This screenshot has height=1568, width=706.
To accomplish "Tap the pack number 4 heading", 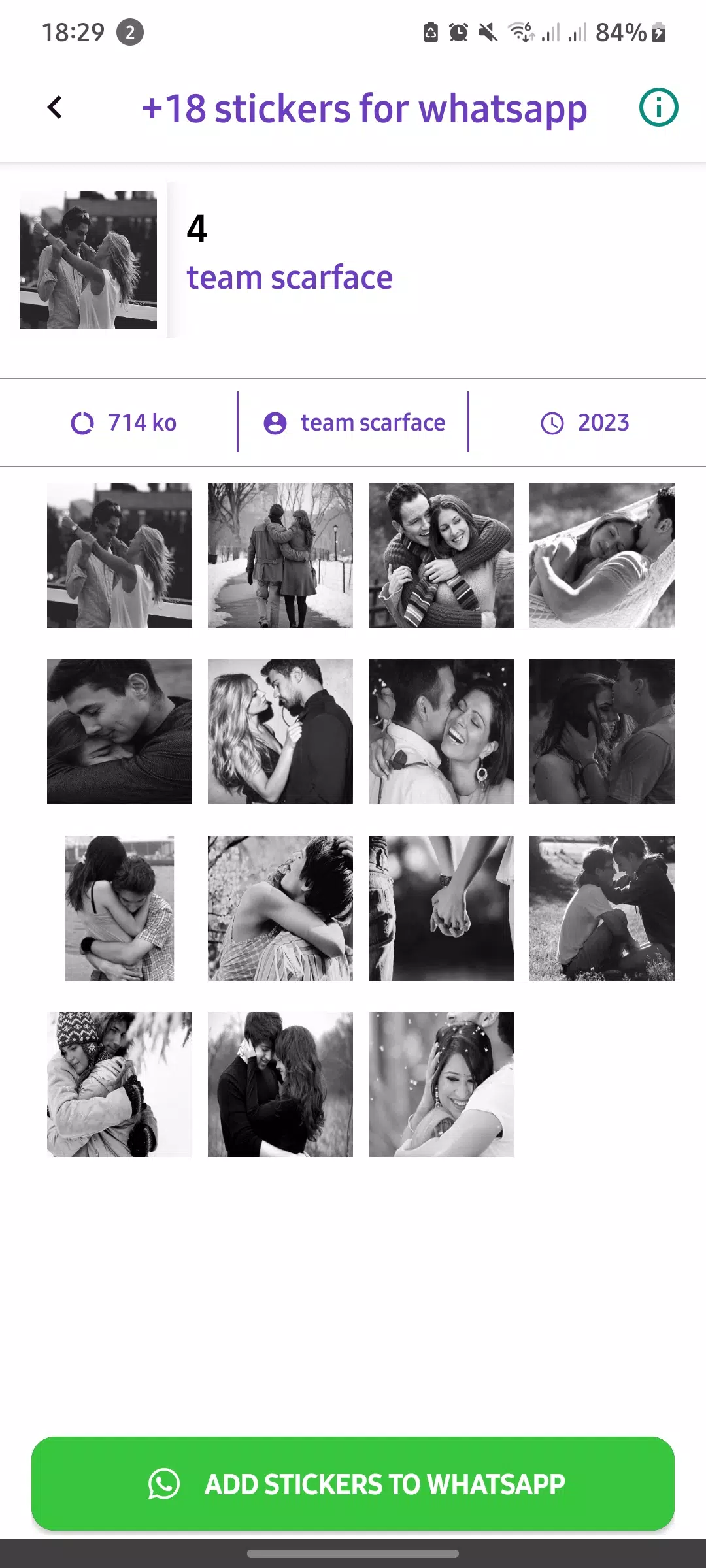I will 197,229.
